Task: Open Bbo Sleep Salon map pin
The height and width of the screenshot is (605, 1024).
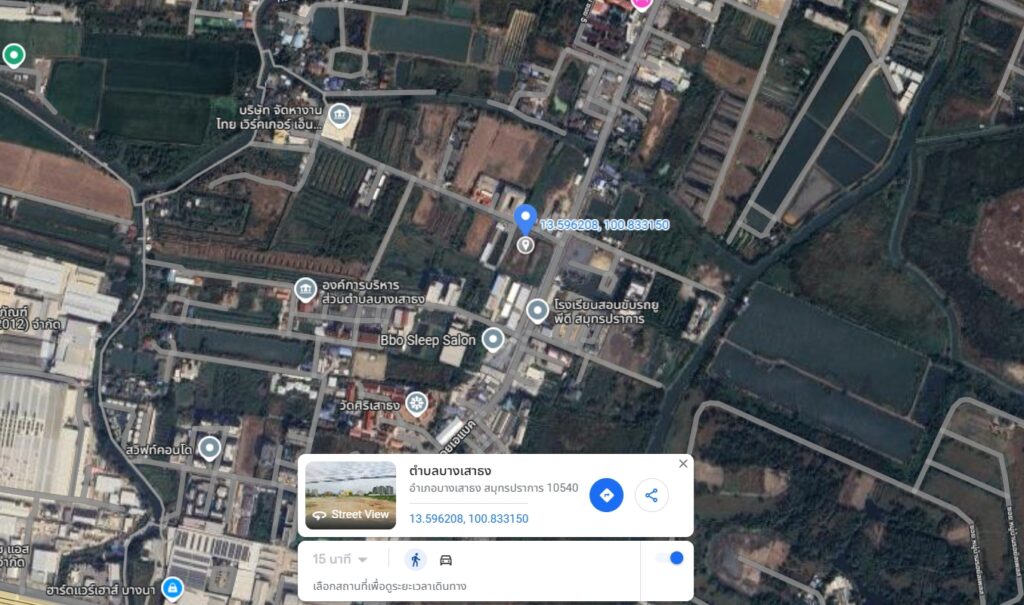Action: (x=493, y=340)
